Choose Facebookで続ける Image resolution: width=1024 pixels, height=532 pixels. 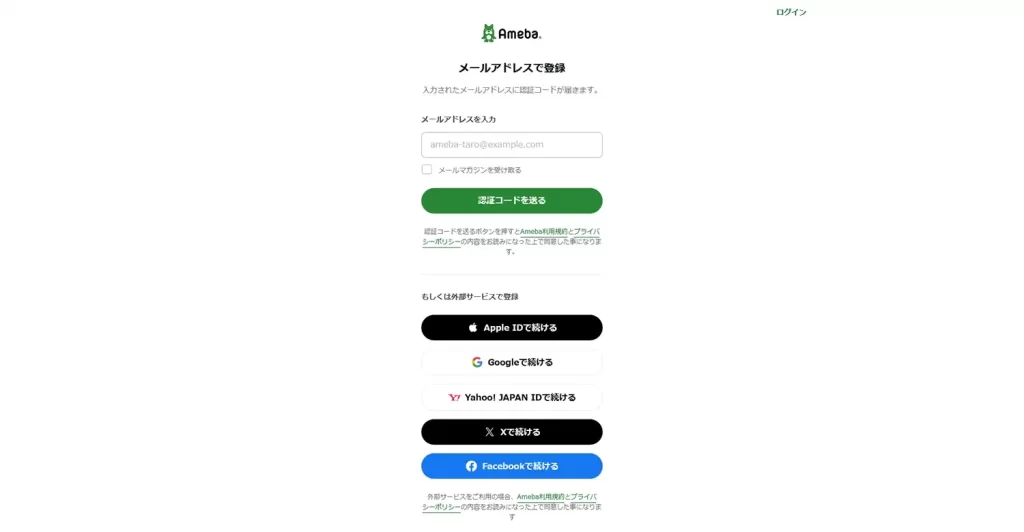511,466
